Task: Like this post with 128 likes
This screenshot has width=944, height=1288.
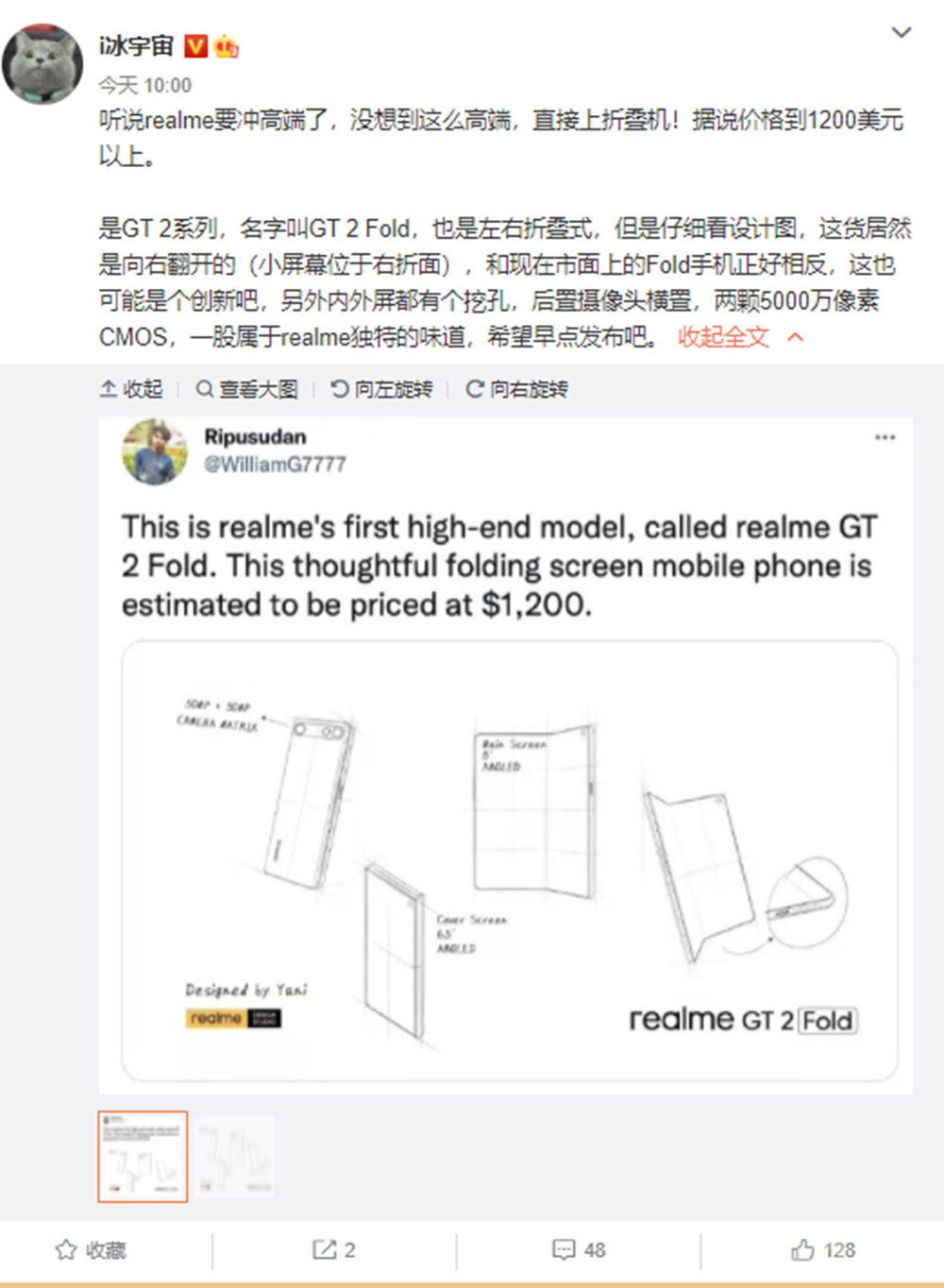Action: pos(823,1250)
